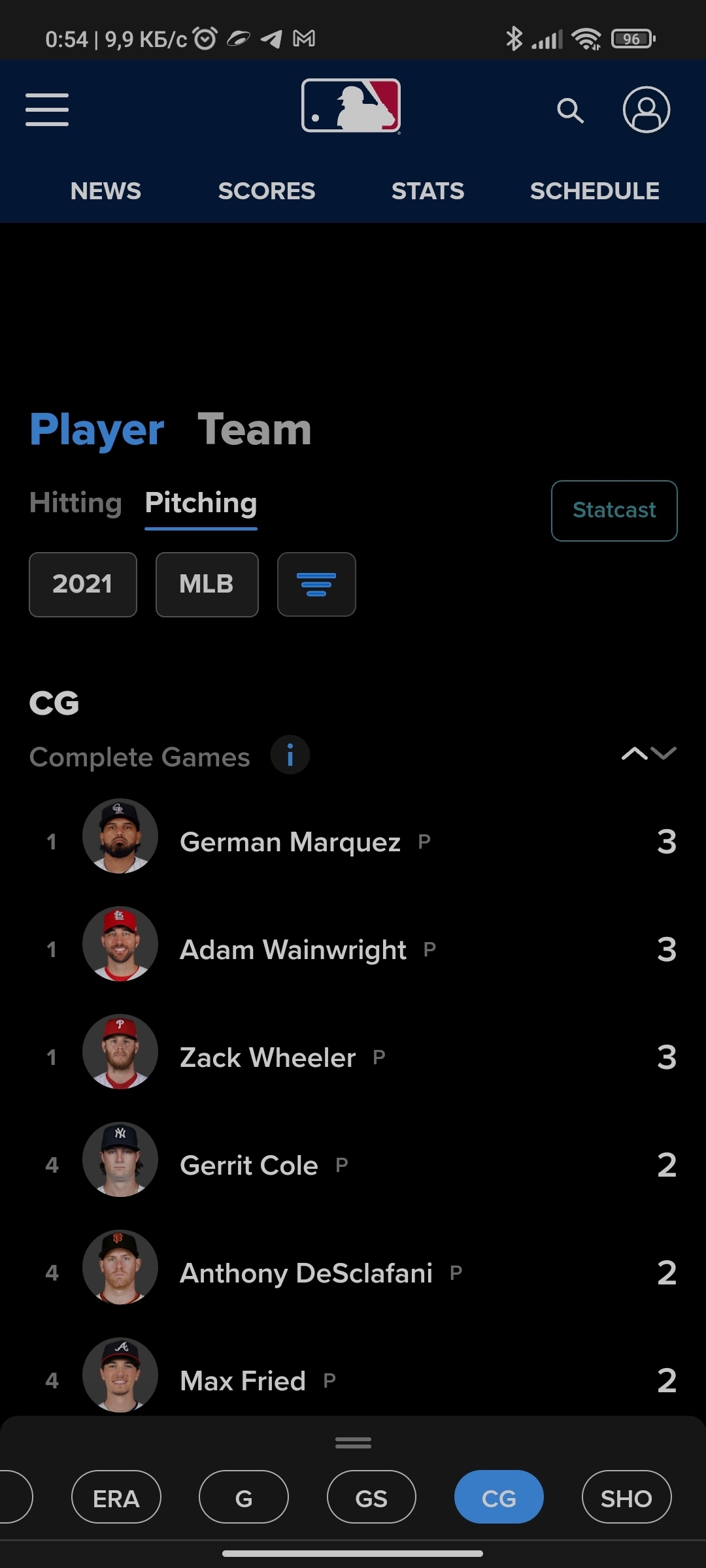
Task: Switch to the Hitting tab
Action: pyautogui.click(x=76, y=502)
